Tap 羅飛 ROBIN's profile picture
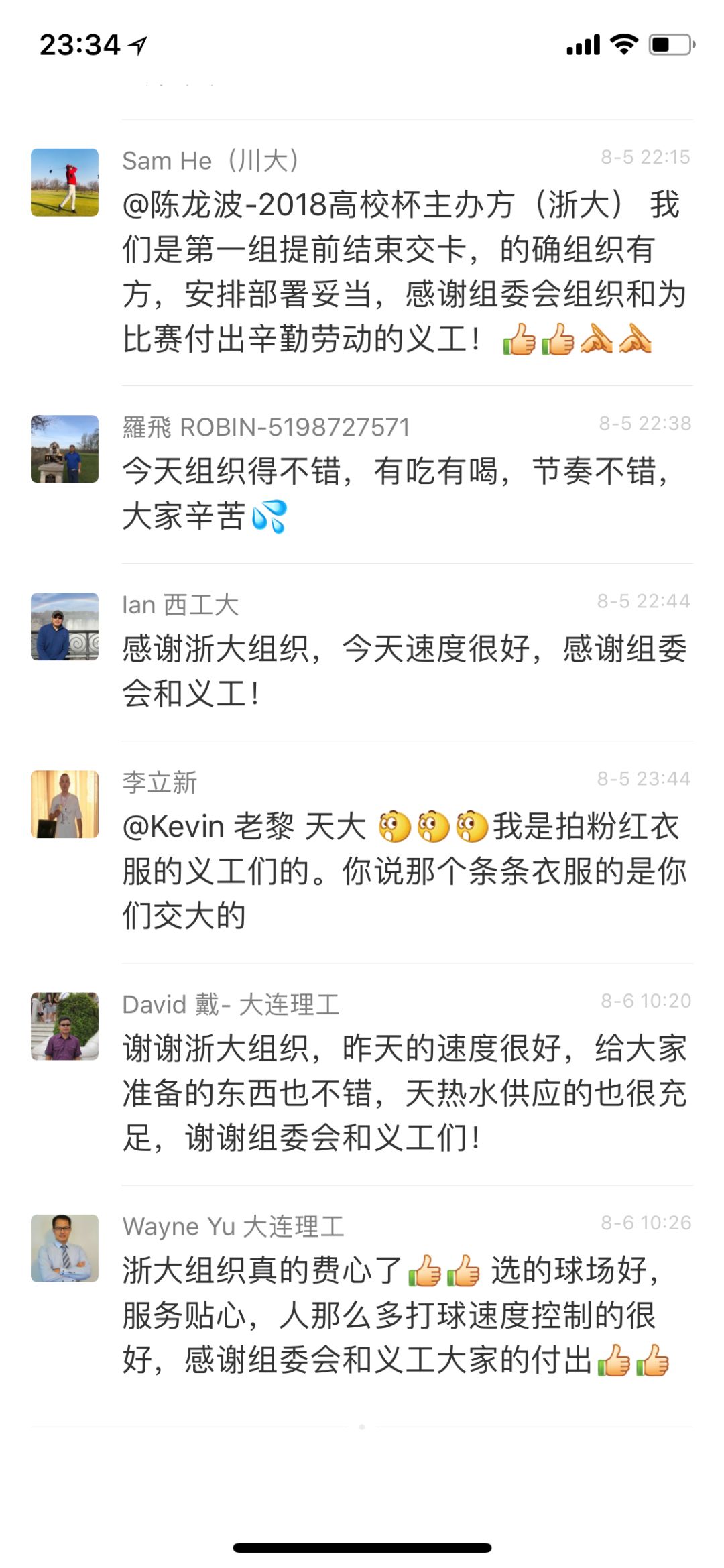Viewport: 724px width, 1568px height. click(x=64, y=448)
